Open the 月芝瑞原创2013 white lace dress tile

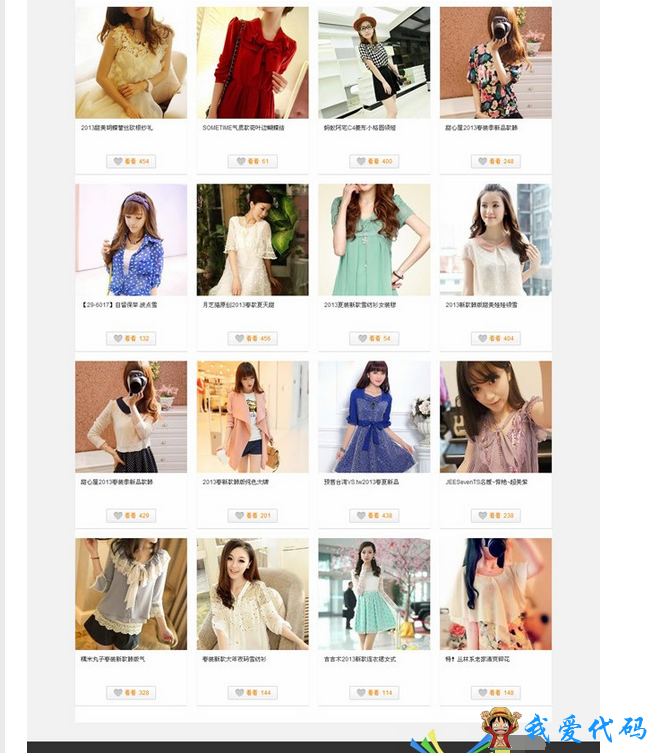252,239
